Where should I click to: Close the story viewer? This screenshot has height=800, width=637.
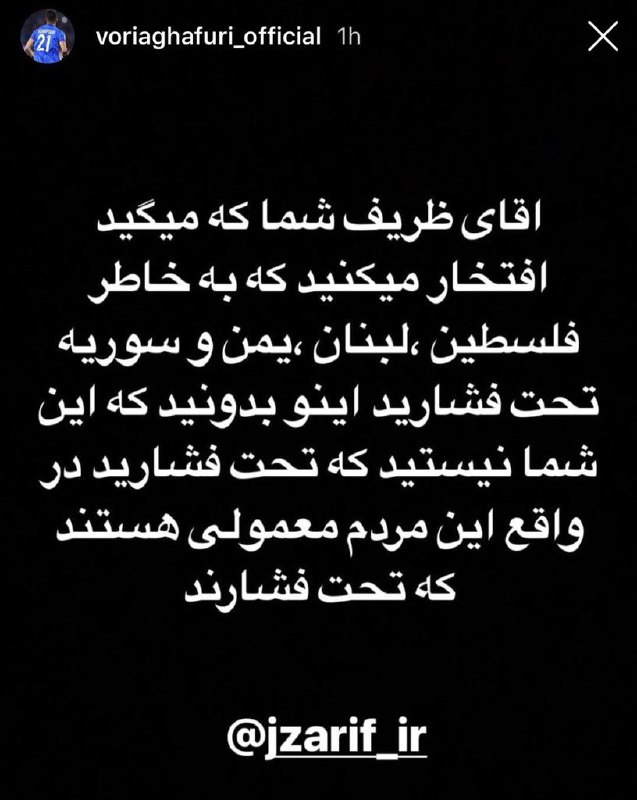601,38
